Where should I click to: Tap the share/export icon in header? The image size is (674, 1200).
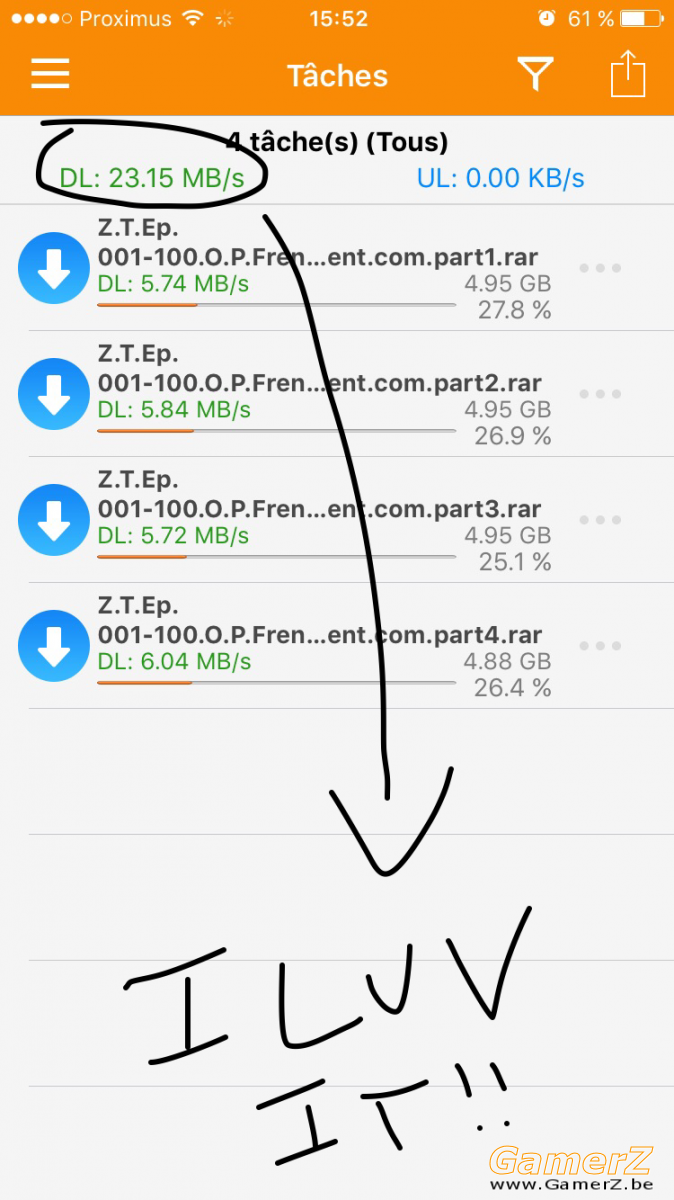(x=627, y=74)
